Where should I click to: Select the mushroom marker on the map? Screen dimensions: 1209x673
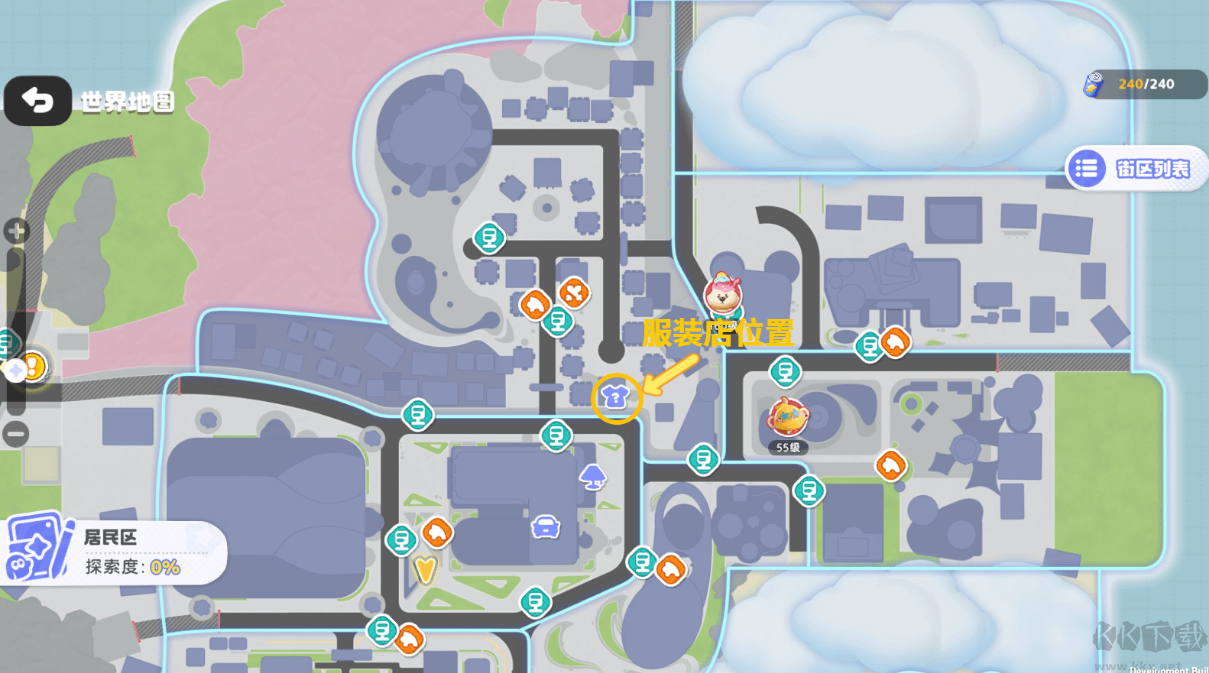[593, 477]
